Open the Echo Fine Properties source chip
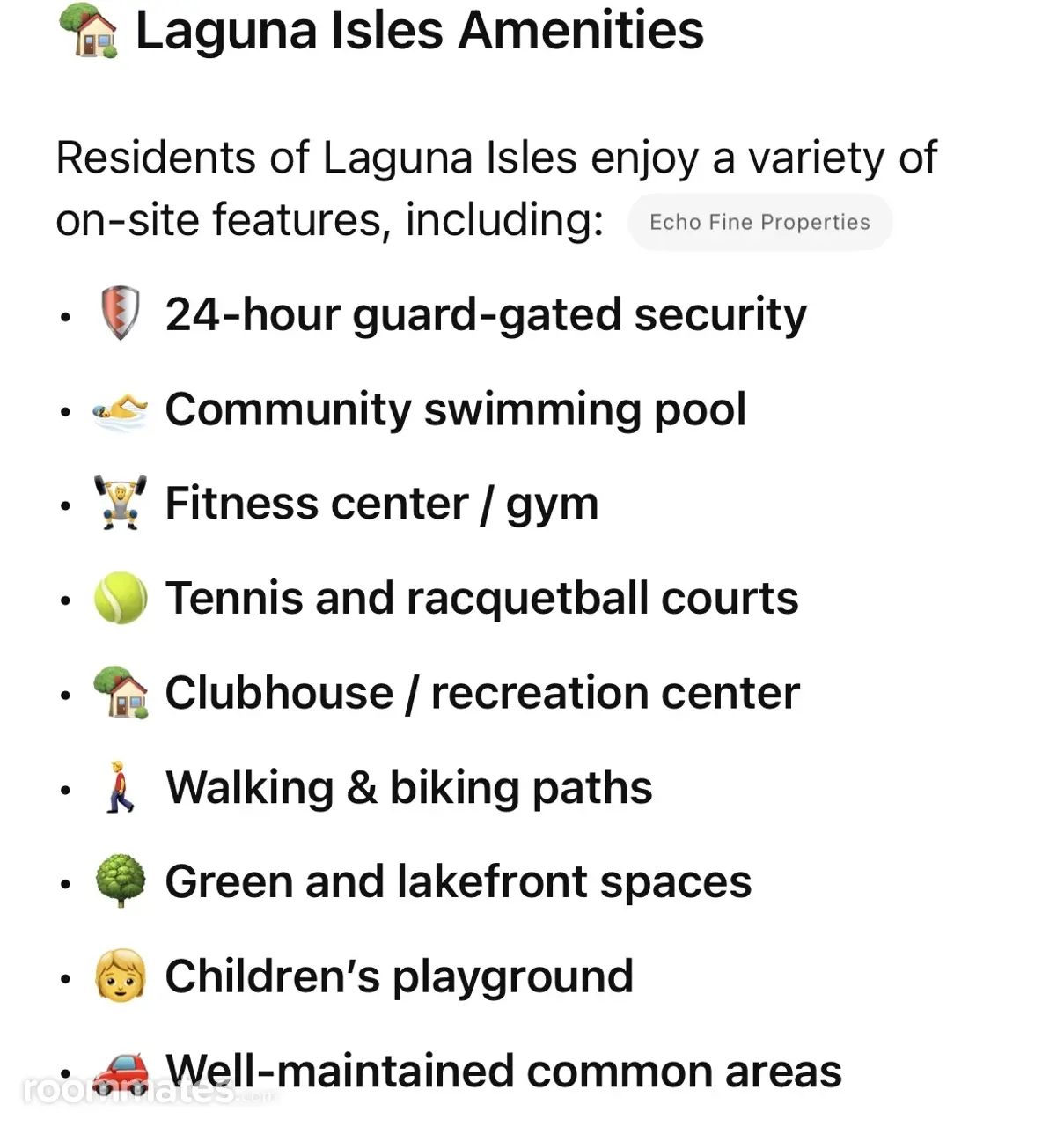Image resolution: width=1064 pixels, height=1127 pixels. (759, 222)
